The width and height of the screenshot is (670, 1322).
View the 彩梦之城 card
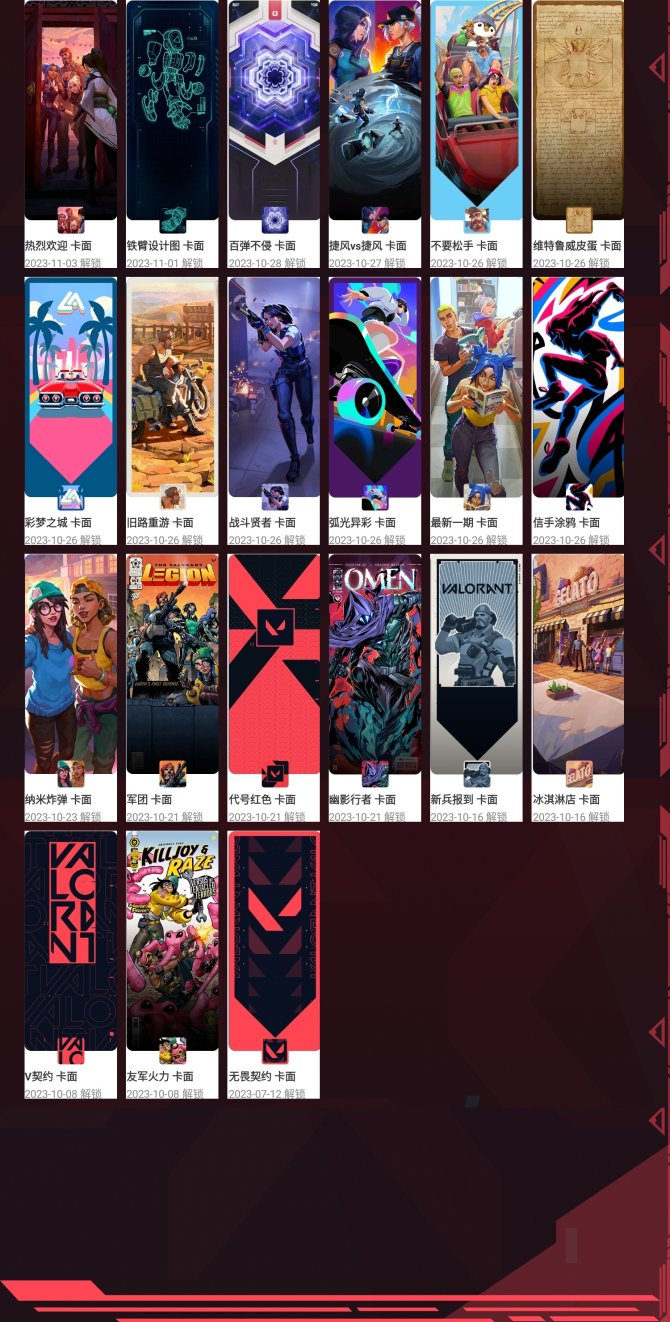70,387
